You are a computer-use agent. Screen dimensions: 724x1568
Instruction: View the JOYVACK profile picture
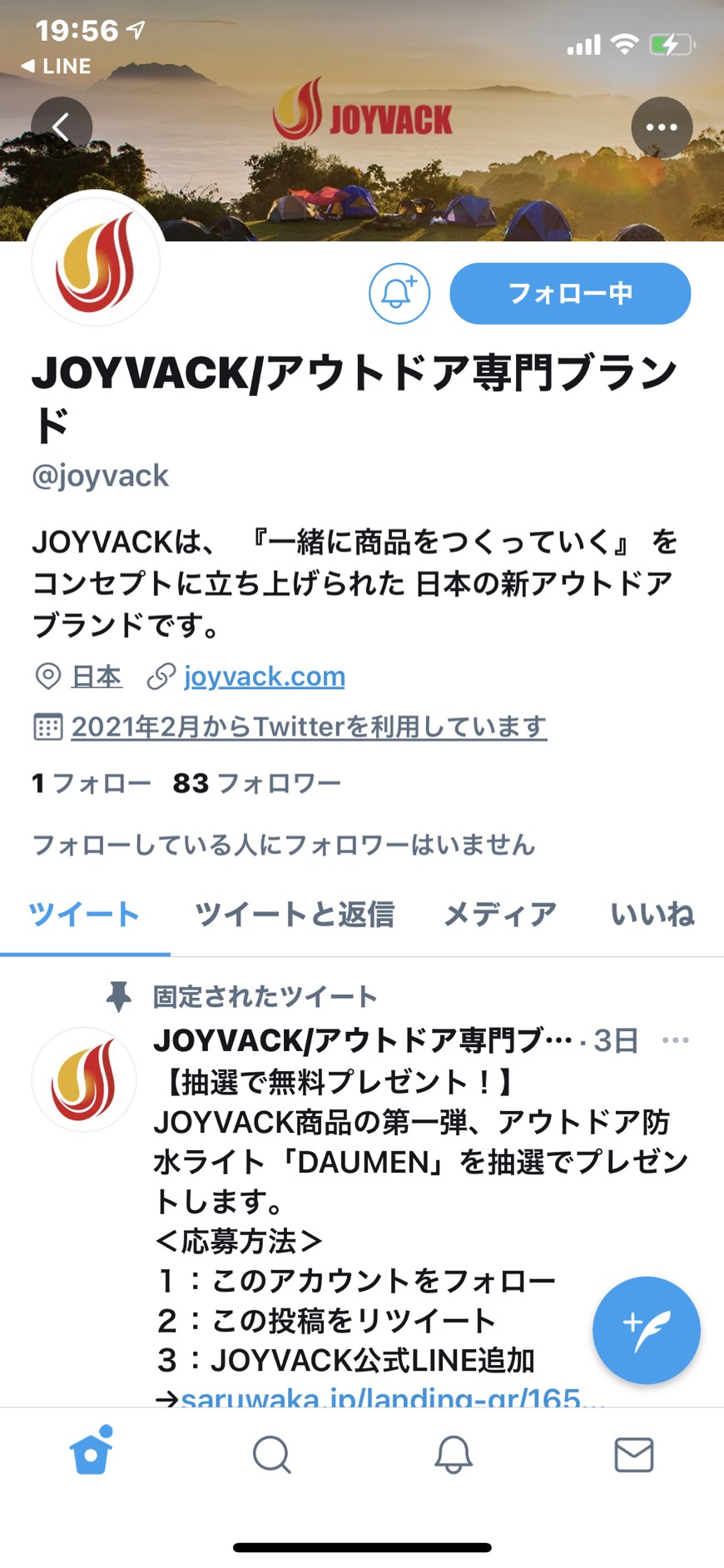tap(96, 261)
